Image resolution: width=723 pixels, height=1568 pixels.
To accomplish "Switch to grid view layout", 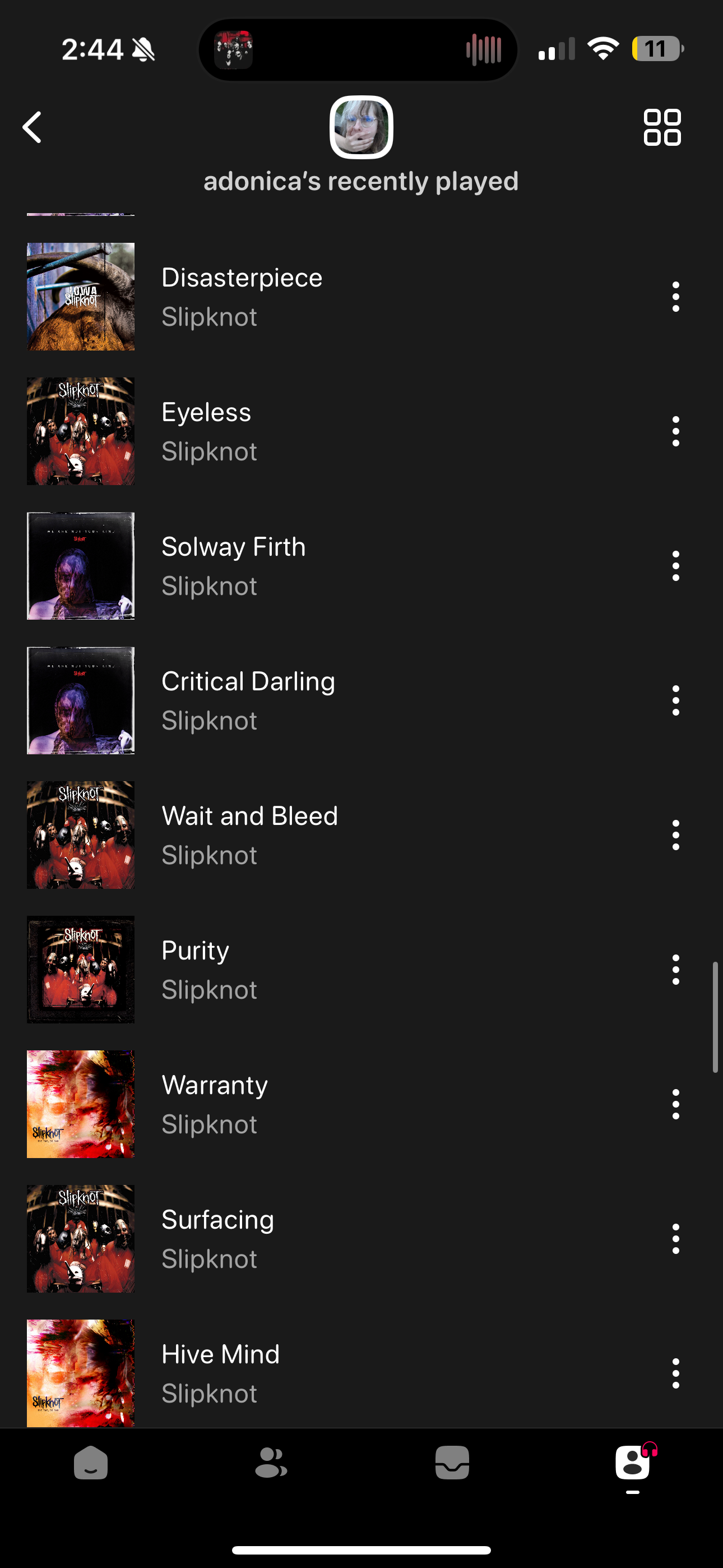I will click(x=662, y=127).
